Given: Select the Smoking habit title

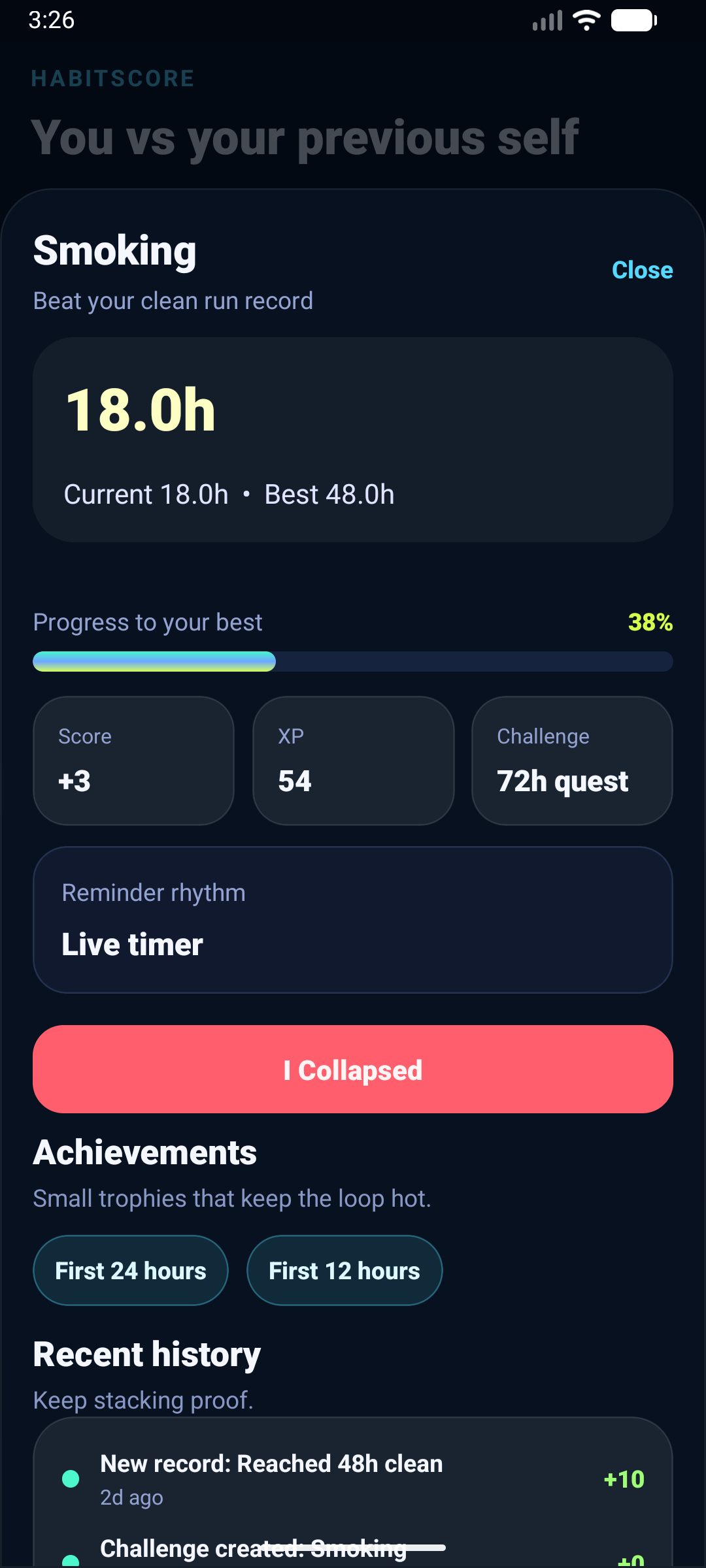Looking at the screenshot, I should (114, 252).
